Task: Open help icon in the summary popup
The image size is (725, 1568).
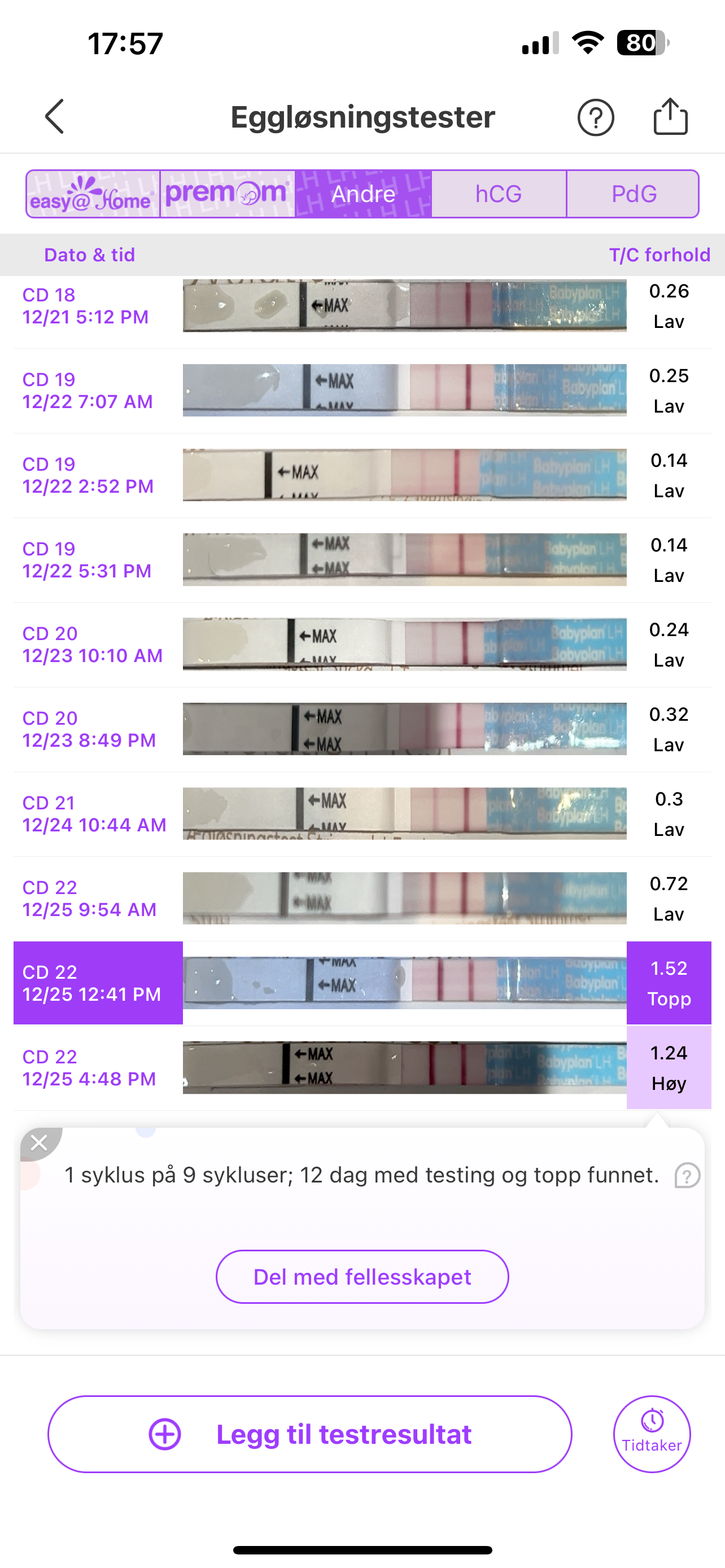Action: pyautogui.click(x=687, y=1175)
